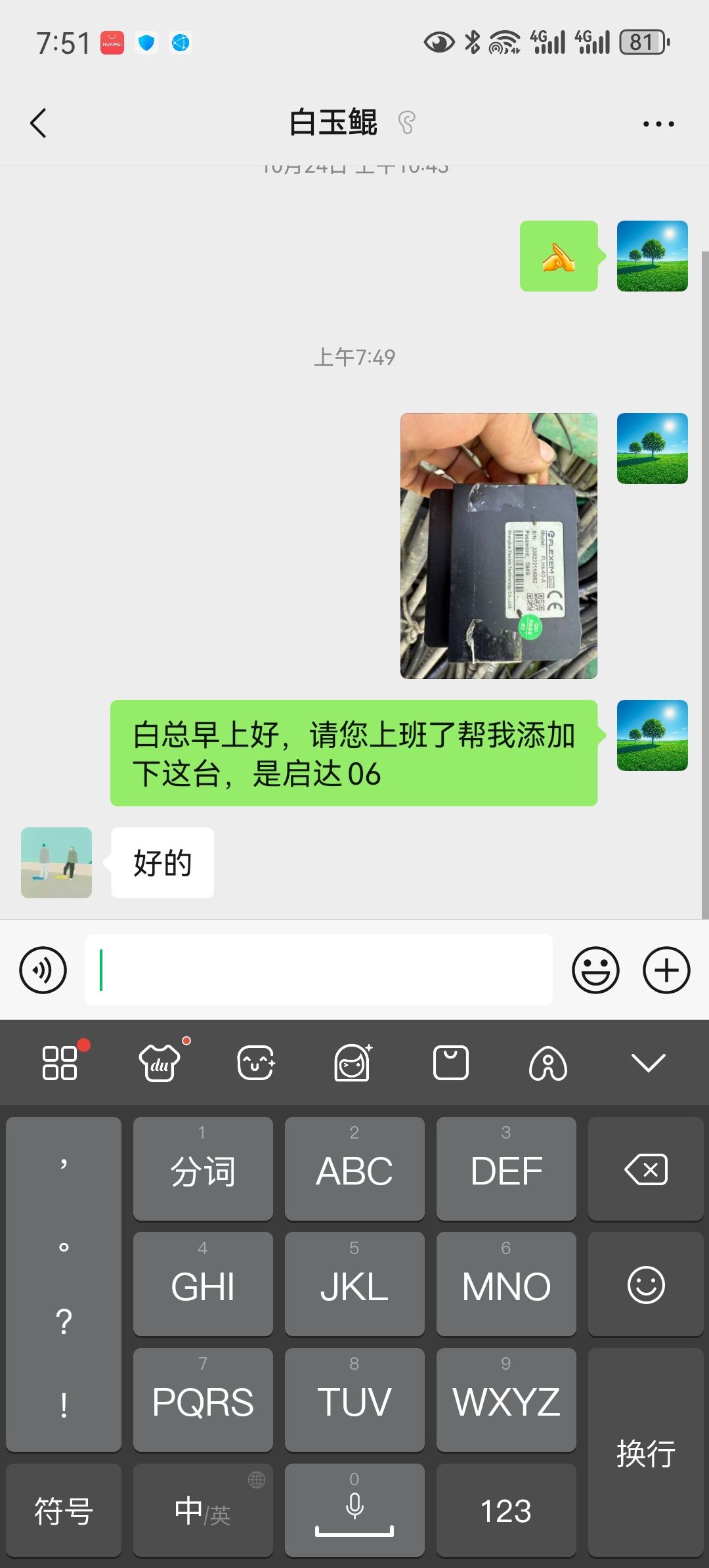Tap the microphone space key

tap(354, 1510)
